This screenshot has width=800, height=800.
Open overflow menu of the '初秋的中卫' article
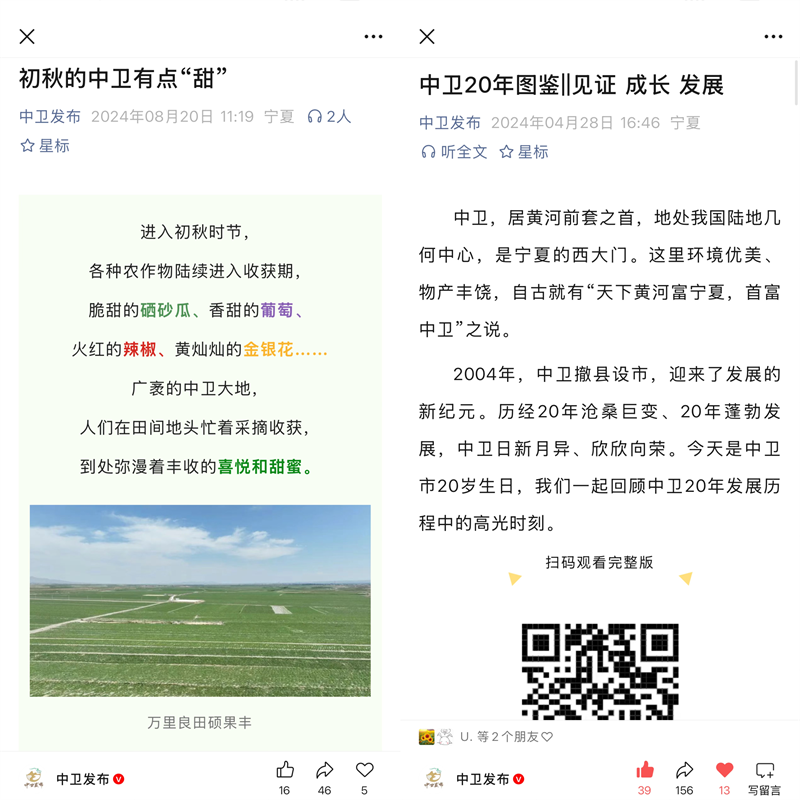pos(373,37)
